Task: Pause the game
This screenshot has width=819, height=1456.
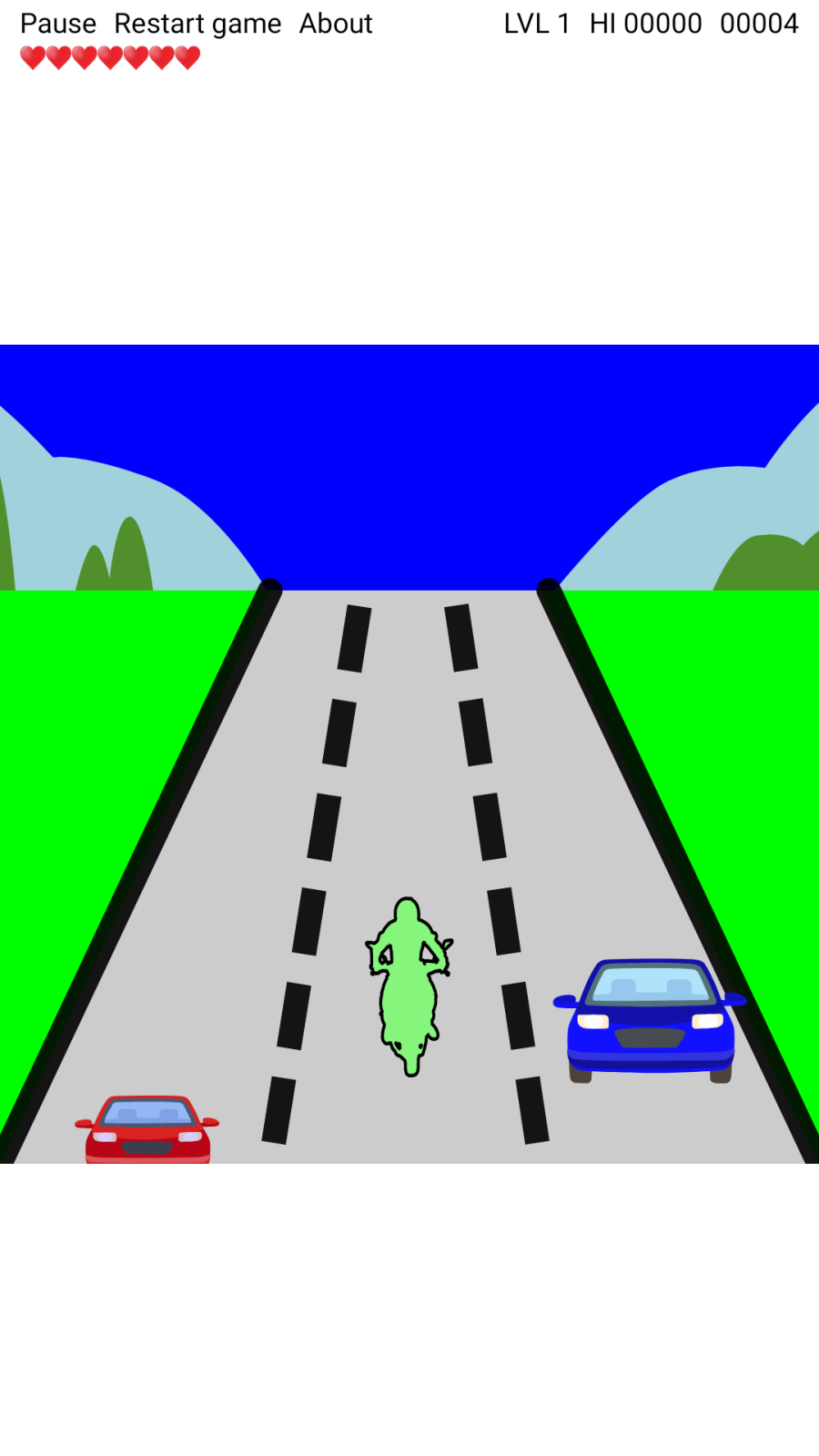Action: pos(58,24)
